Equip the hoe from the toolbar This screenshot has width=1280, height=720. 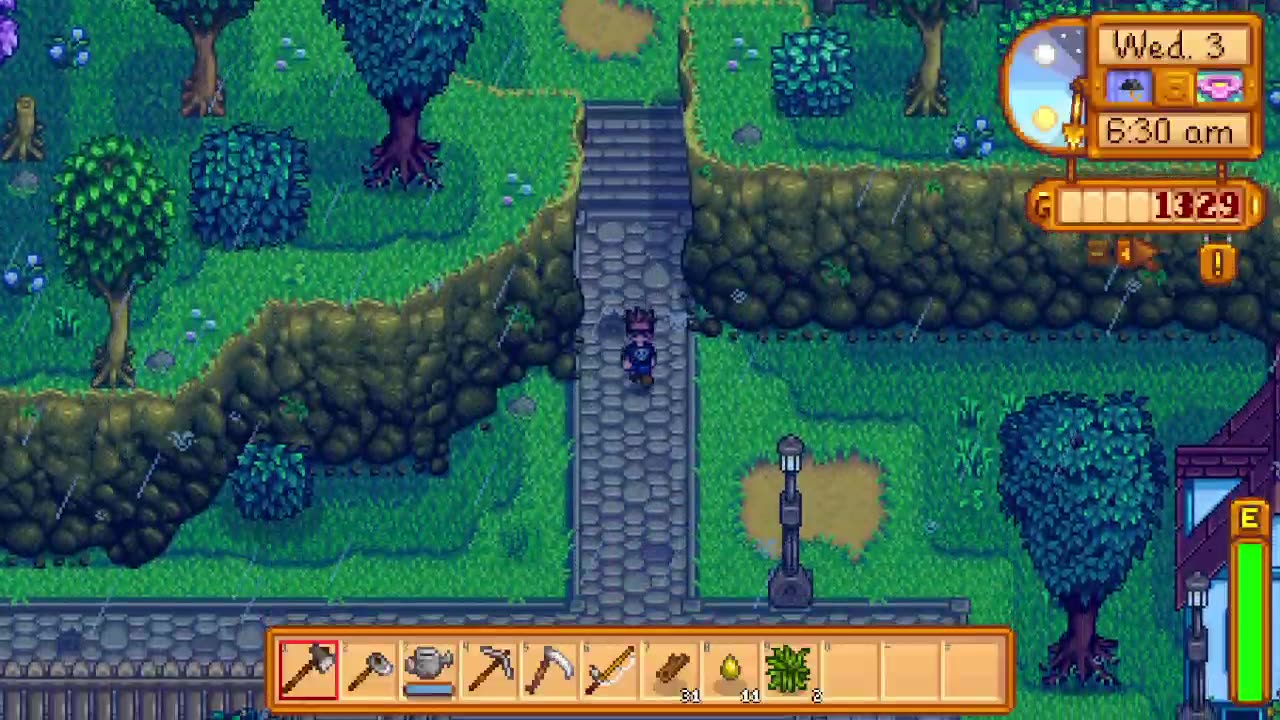coord(369,669)
